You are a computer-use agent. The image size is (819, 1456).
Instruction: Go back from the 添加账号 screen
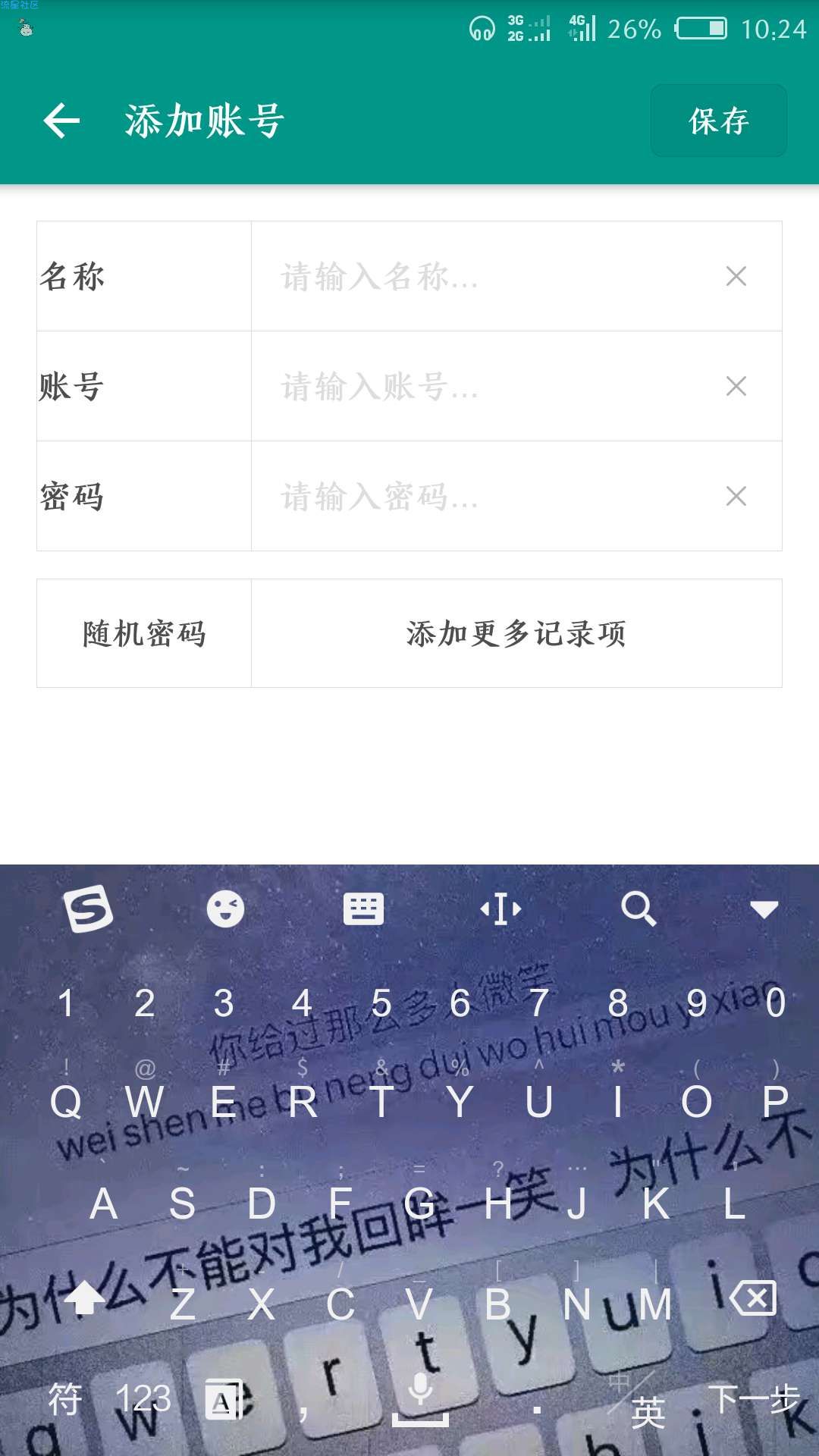61,121
